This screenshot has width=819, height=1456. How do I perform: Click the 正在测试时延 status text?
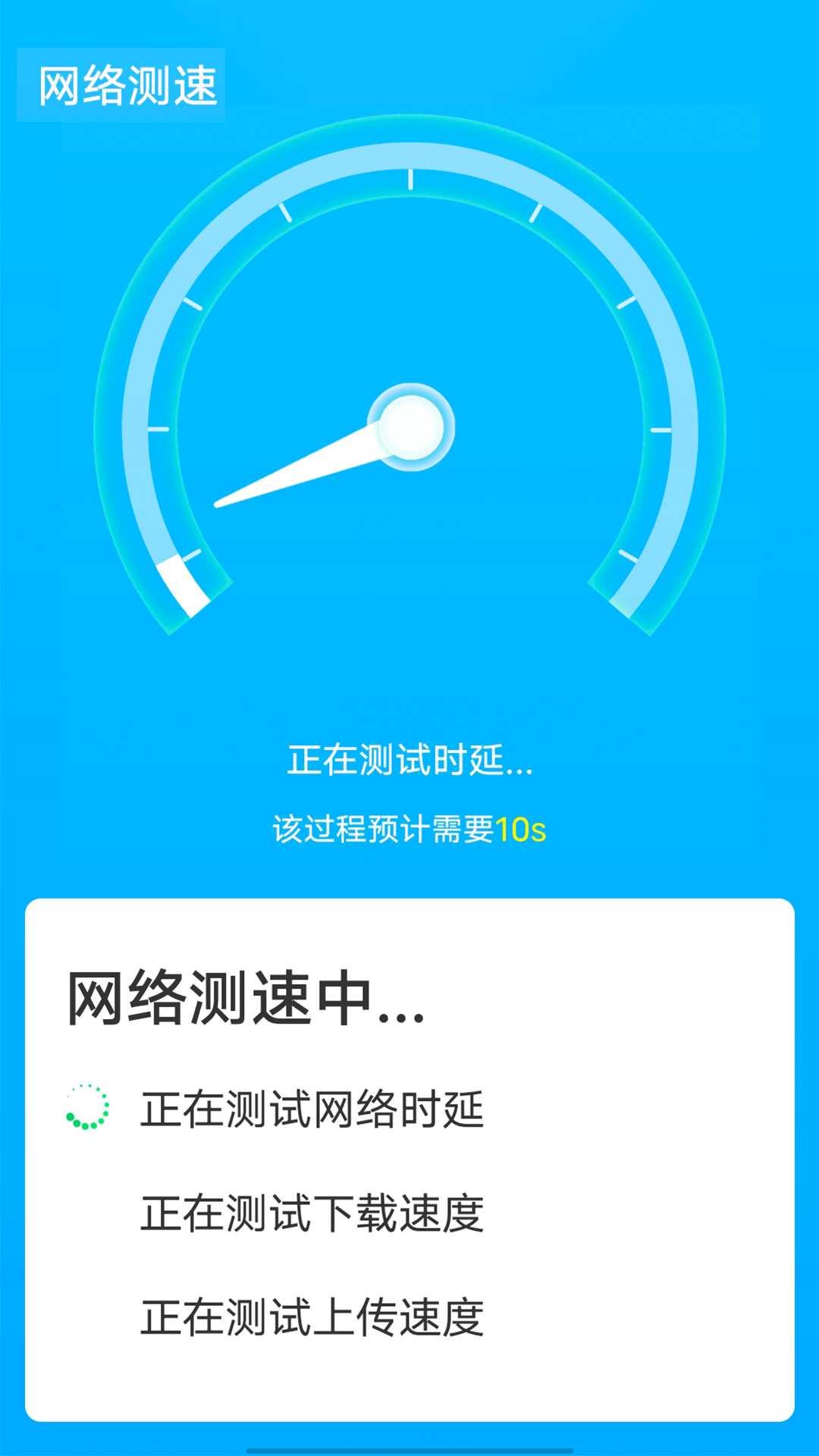pos(409,762)
